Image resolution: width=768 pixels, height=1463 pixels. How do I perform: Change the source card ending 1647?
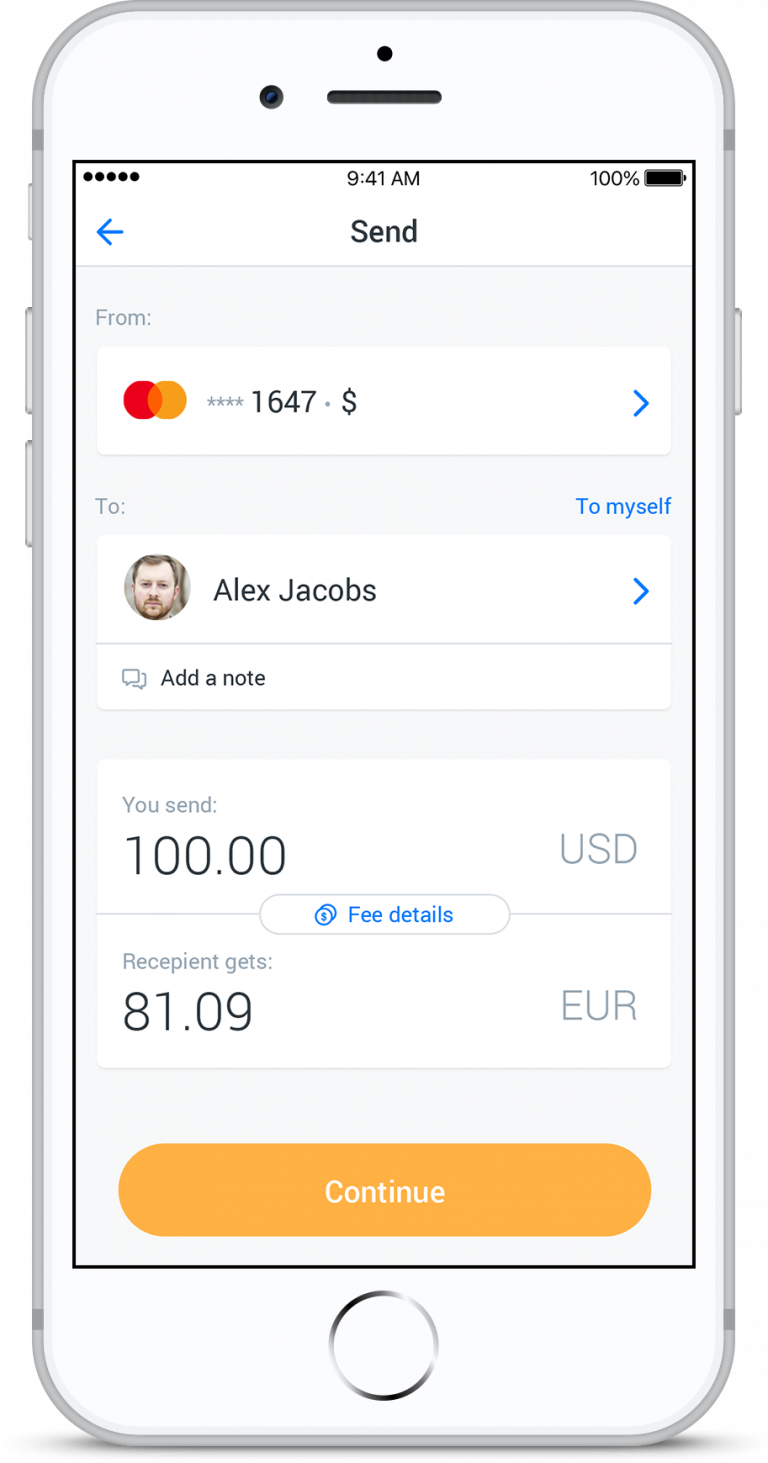pos(384,402)
